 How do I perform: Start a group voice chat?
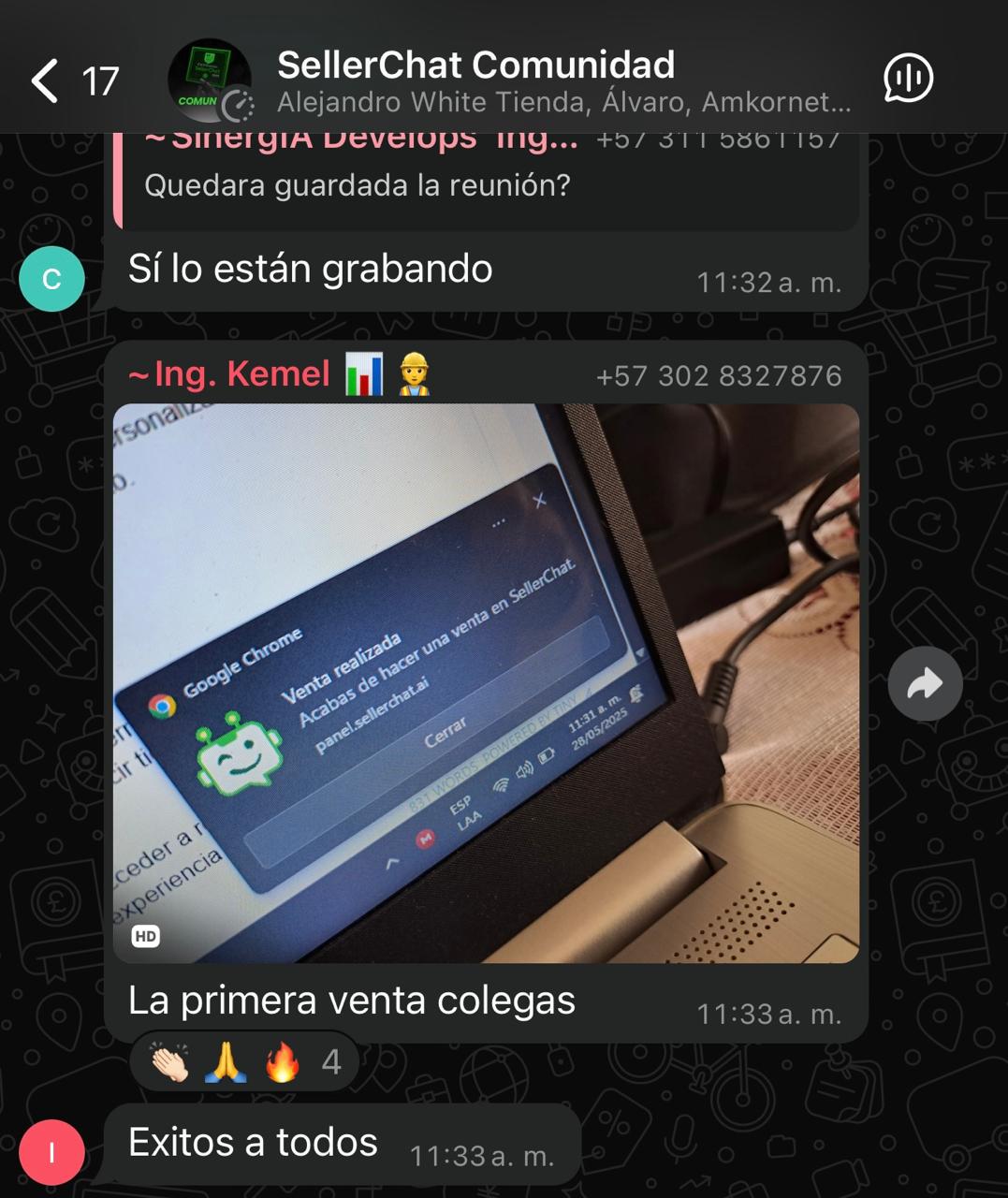coord(908,78)
